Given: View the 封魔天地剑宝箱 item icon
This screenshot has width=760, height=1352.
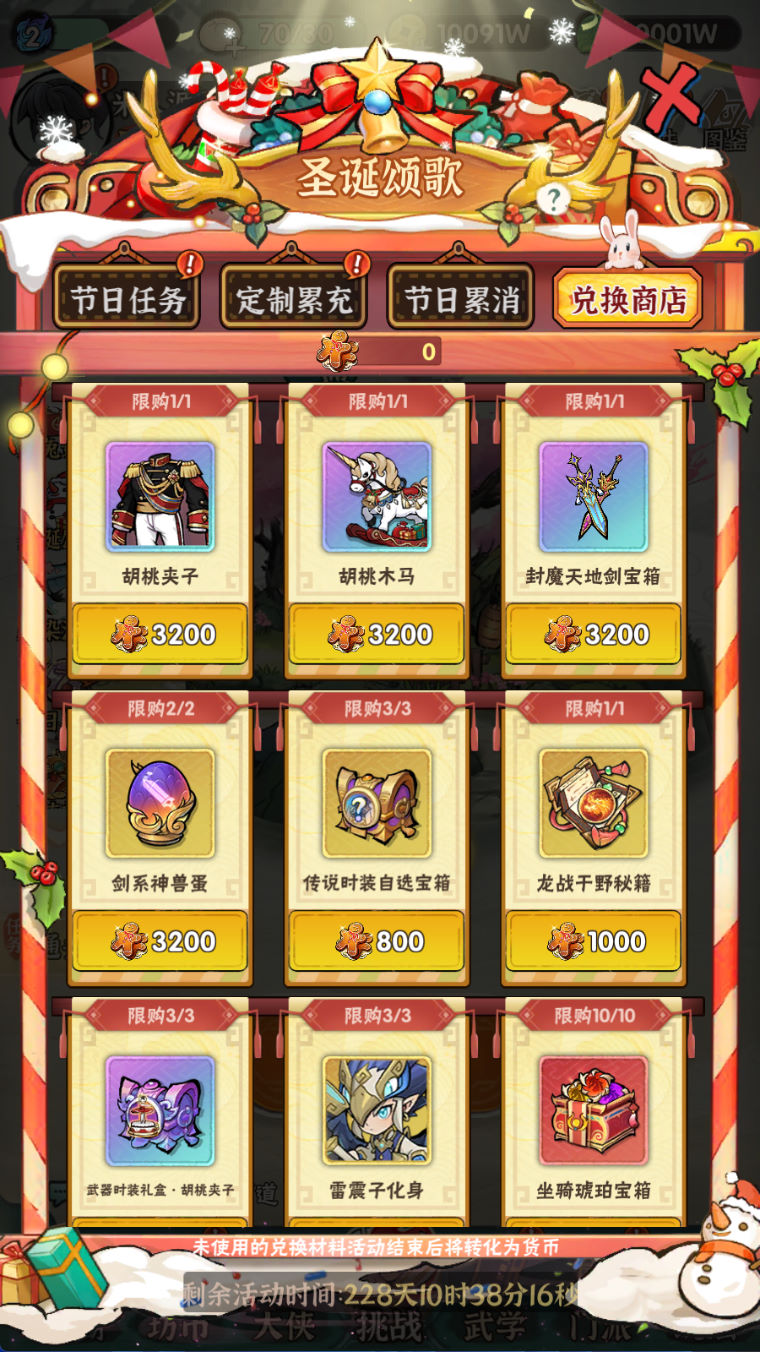Looking at the screenshot, I should (x=594, y=497).
